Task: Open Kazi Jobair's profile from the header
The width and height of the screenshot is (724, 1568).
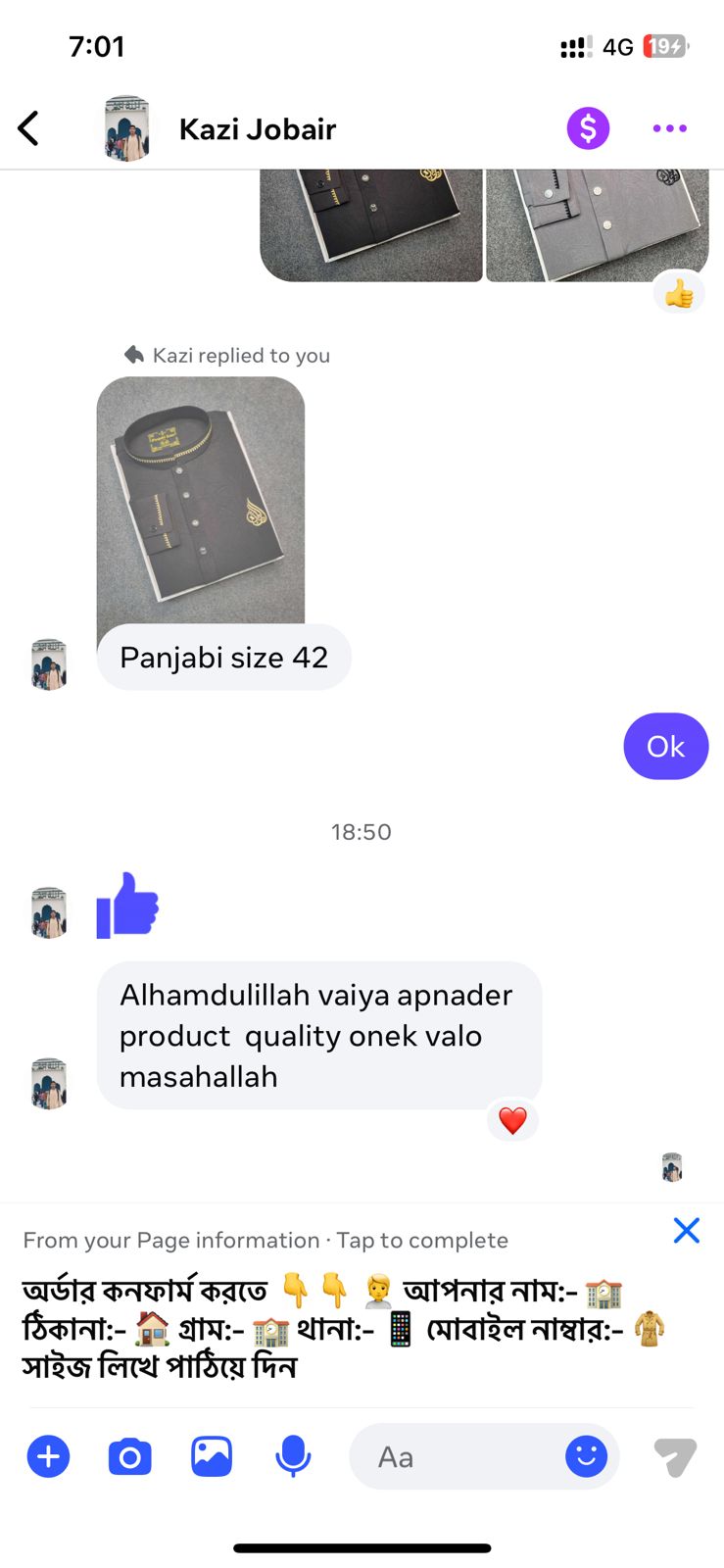Action: [257, 128]
